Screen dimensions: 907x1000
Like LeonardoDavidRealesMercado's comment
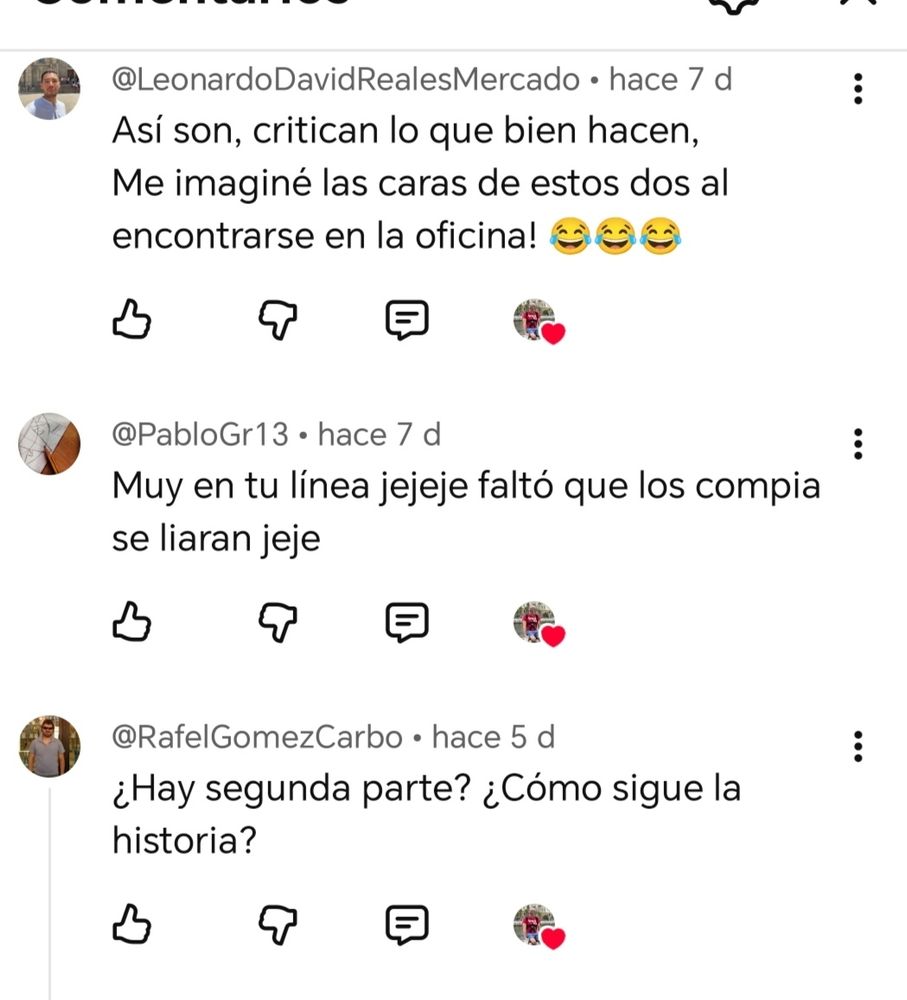pos(131,320)
